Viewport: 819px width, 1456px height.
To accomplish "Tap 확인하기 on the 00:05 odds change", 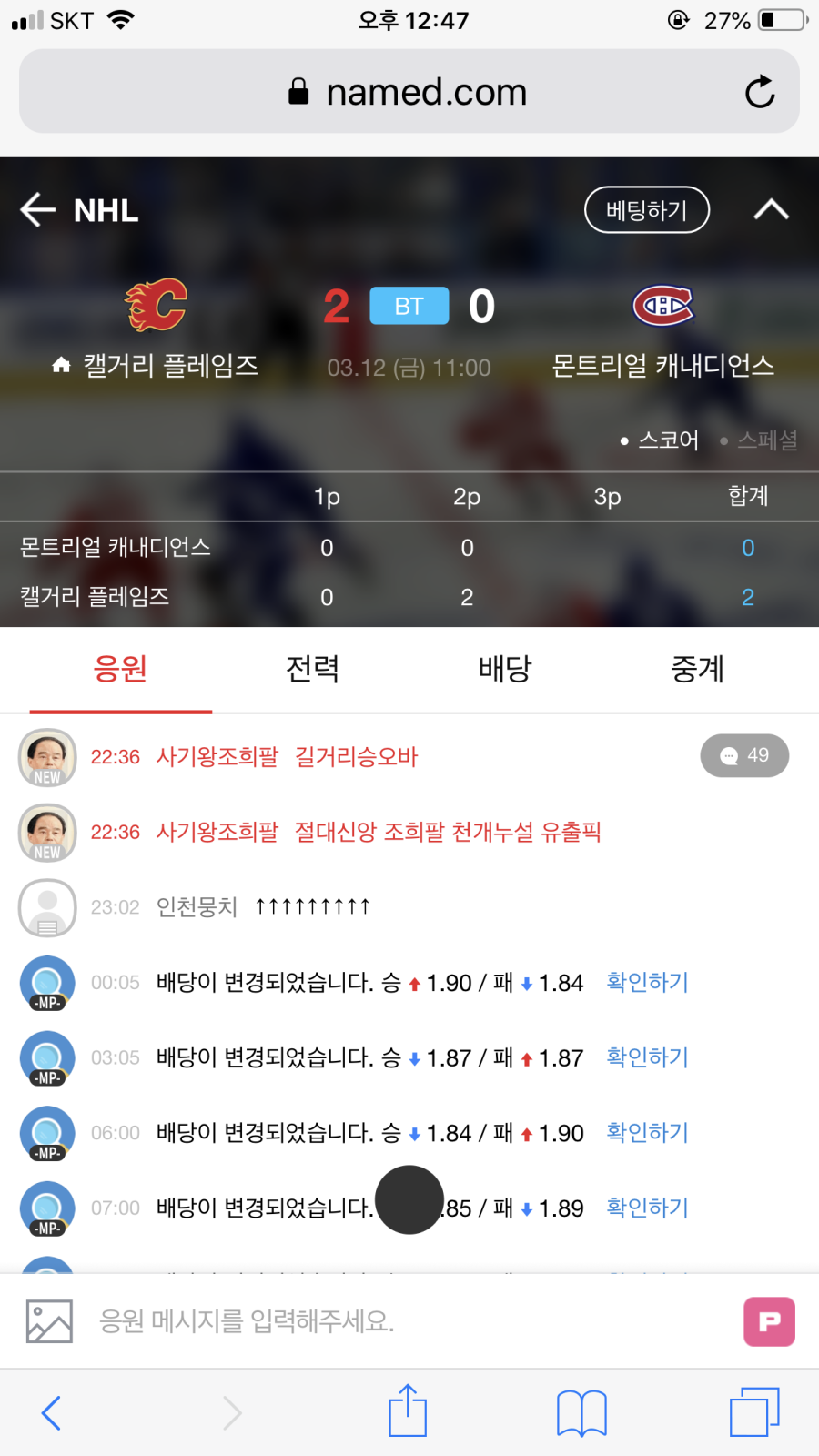I will 647,983.
